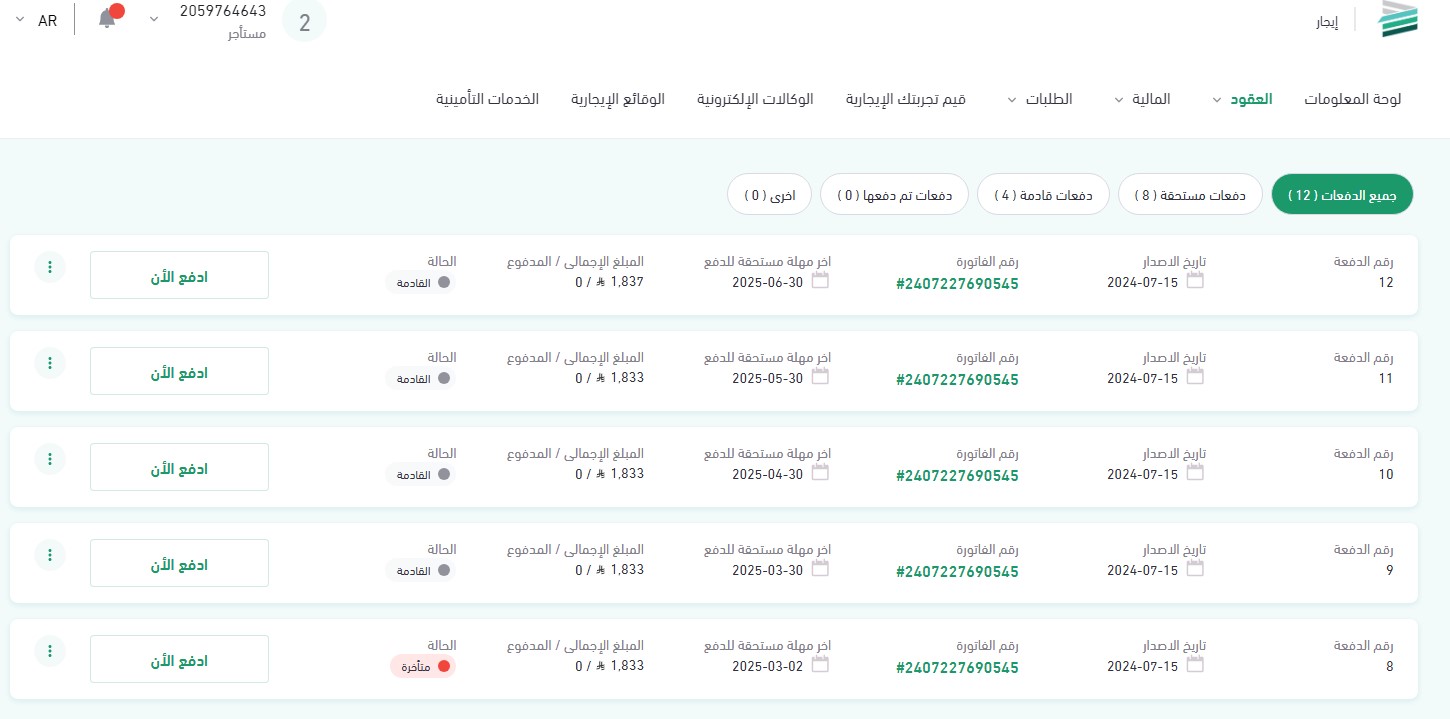Open the invoice link for payment 11
The height and width of the screenshot is (719, 1450).
(x=957, y=380)
